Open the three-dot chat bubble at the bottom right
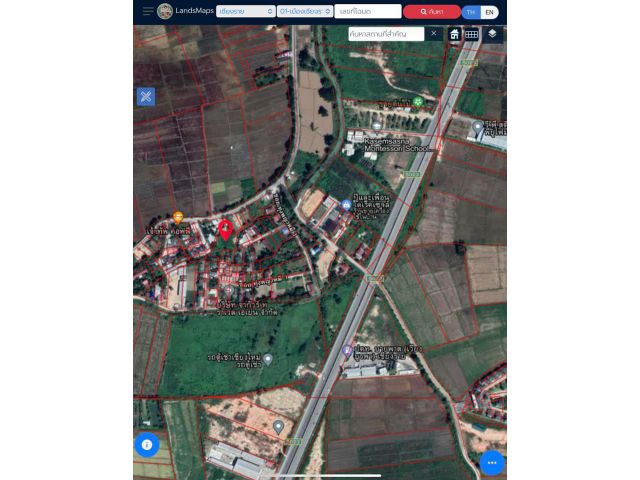This screenshot has width=640, height=480. [x=491, y=463]
